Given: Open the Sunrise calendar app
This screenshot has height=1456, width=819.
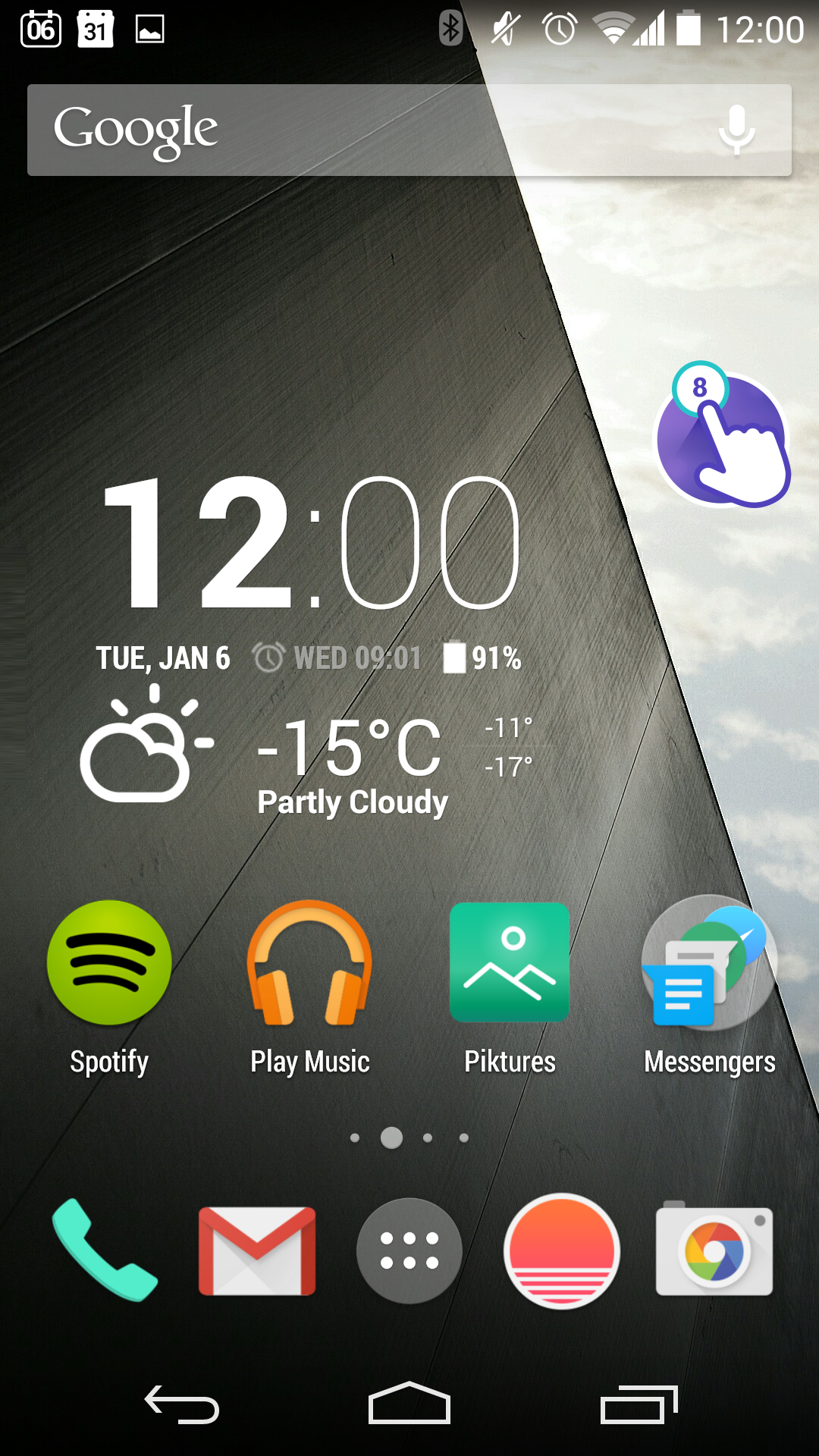Looking at the screenshot, I should (562, 1250).
